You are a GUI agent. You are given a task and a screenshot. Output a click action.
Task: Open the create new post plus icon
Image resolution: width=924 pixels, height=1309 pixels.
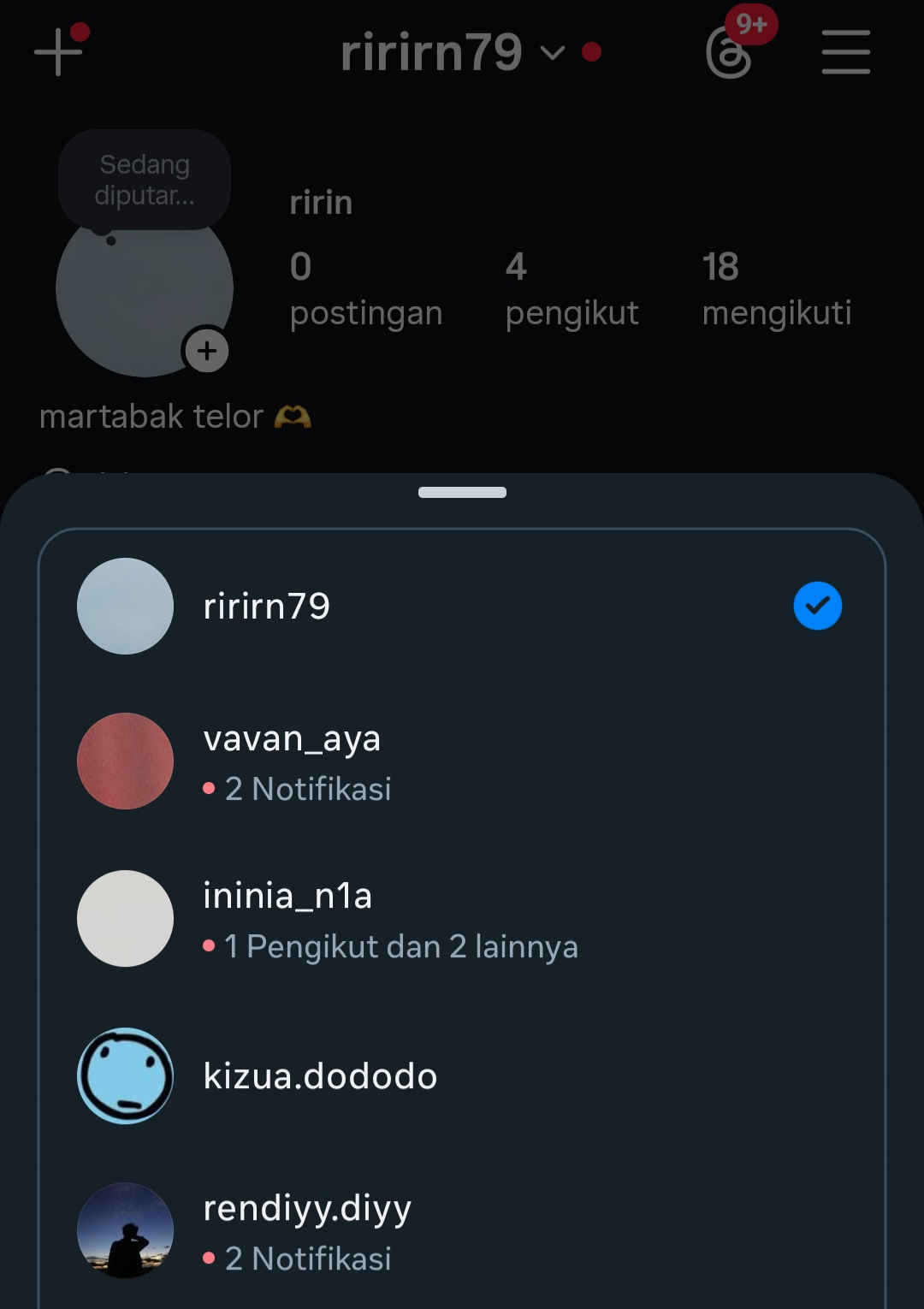[58, 51]
